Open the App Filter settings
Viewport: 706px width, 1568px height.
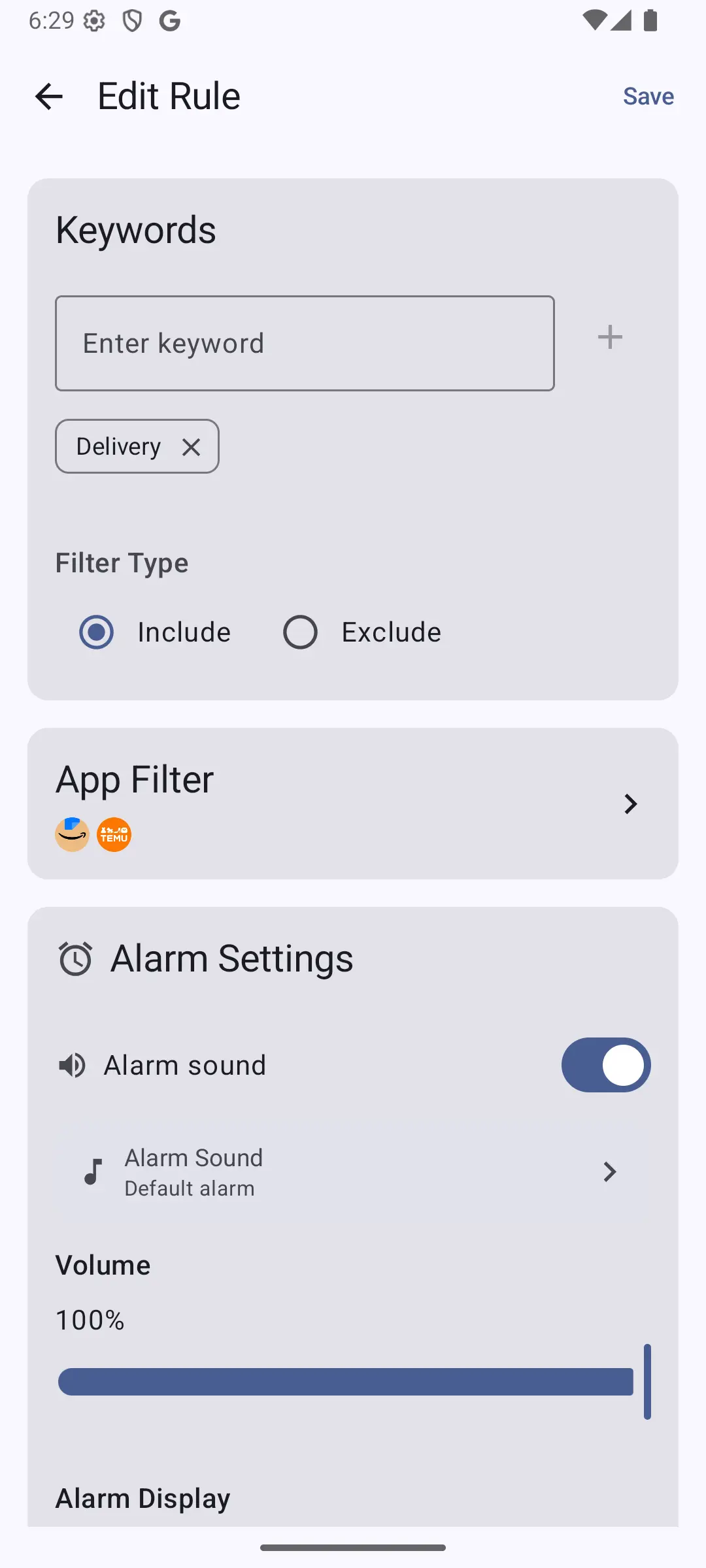point(353,804)
